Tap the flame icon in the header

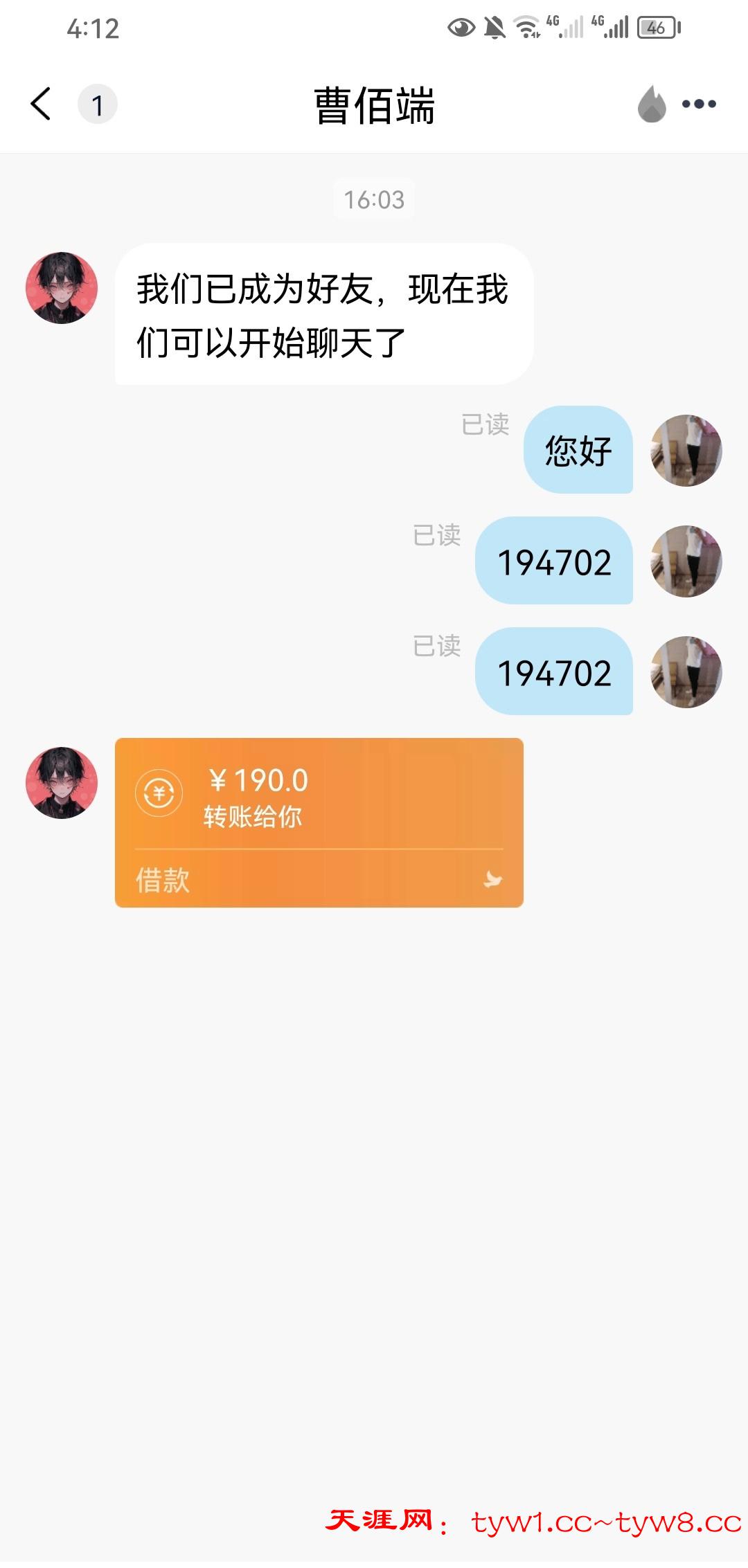(x=651, y=105)
